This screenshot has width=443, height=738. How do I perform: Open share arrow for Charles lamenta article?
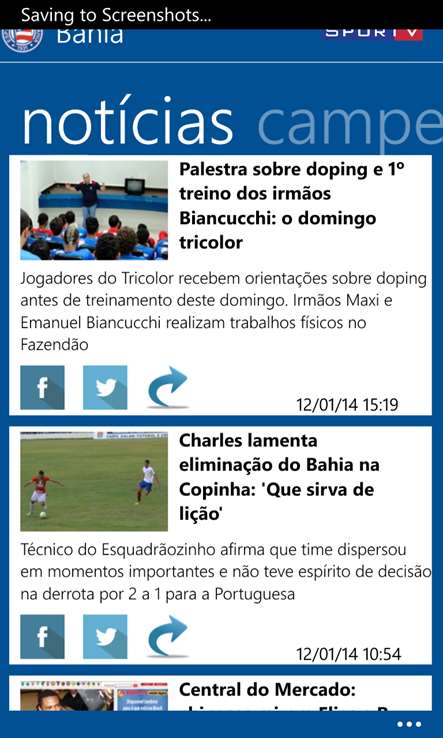168,636
